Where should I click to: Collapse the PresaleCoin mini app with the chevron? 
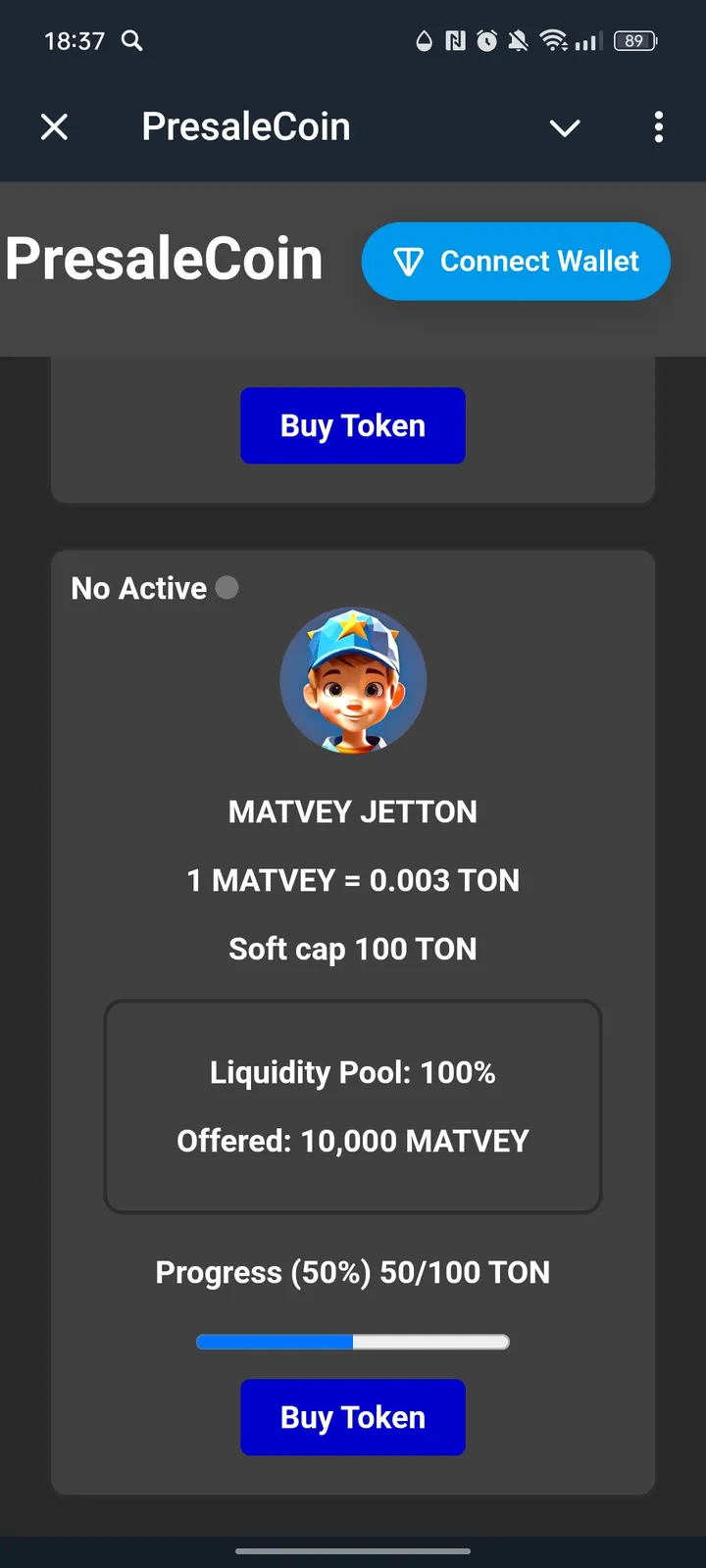click(565, 127)
